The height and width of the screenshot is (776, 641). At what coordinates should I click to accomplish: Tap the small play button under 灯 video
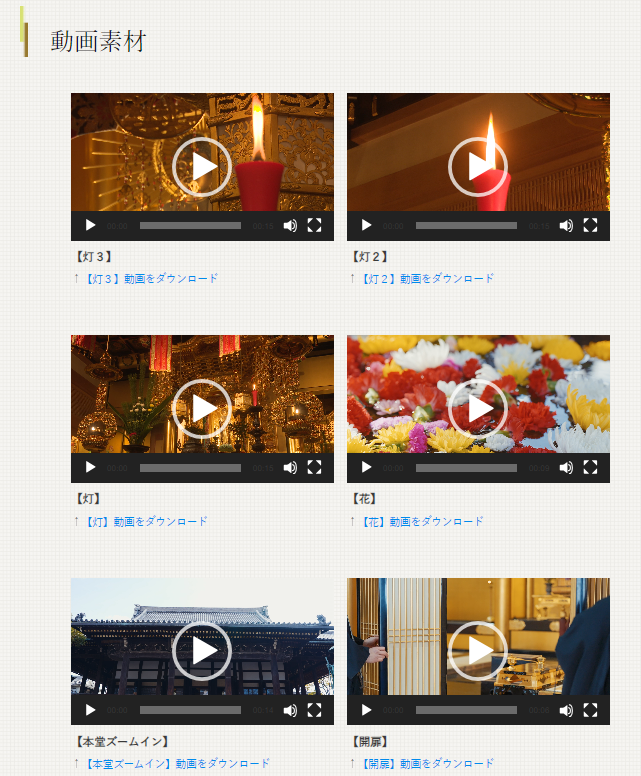(91, 468)
